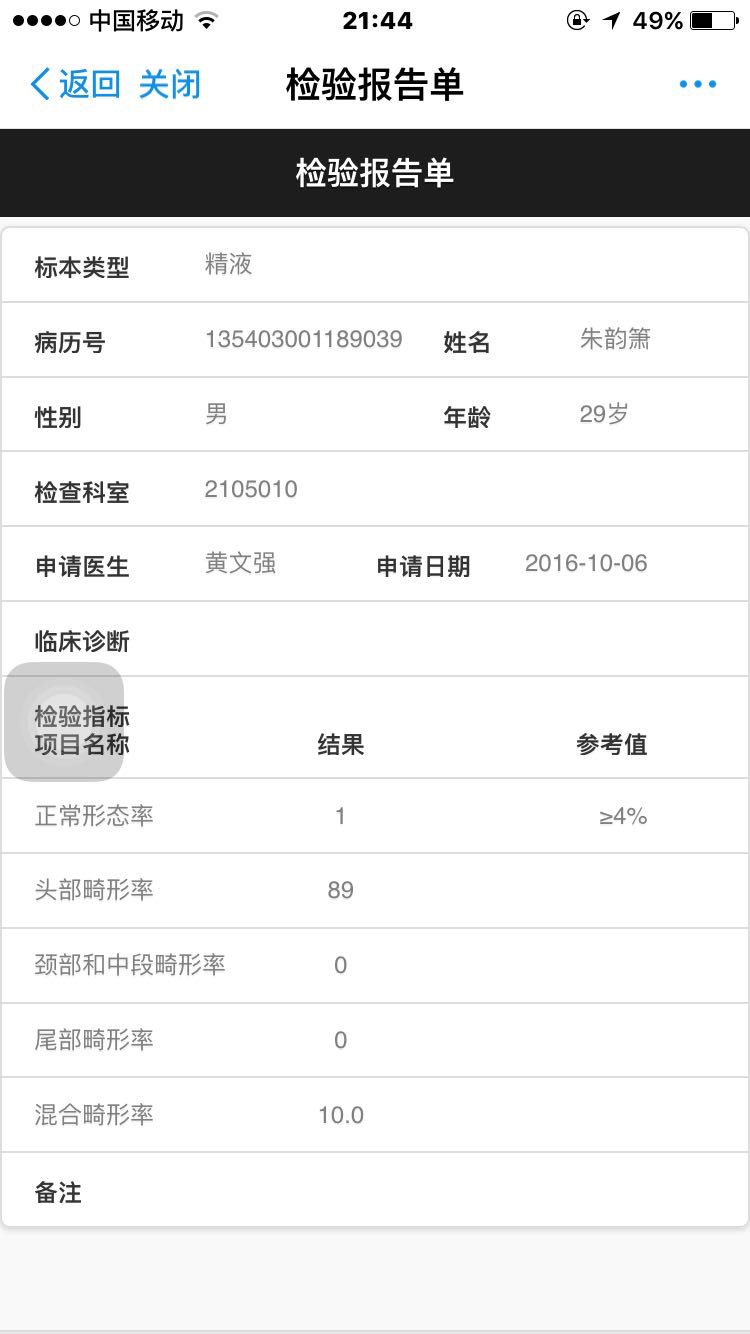The width and height of the screenshot is (750, 1334).
Task: Open the three-dot overflow menu
Action: (698, 85)
